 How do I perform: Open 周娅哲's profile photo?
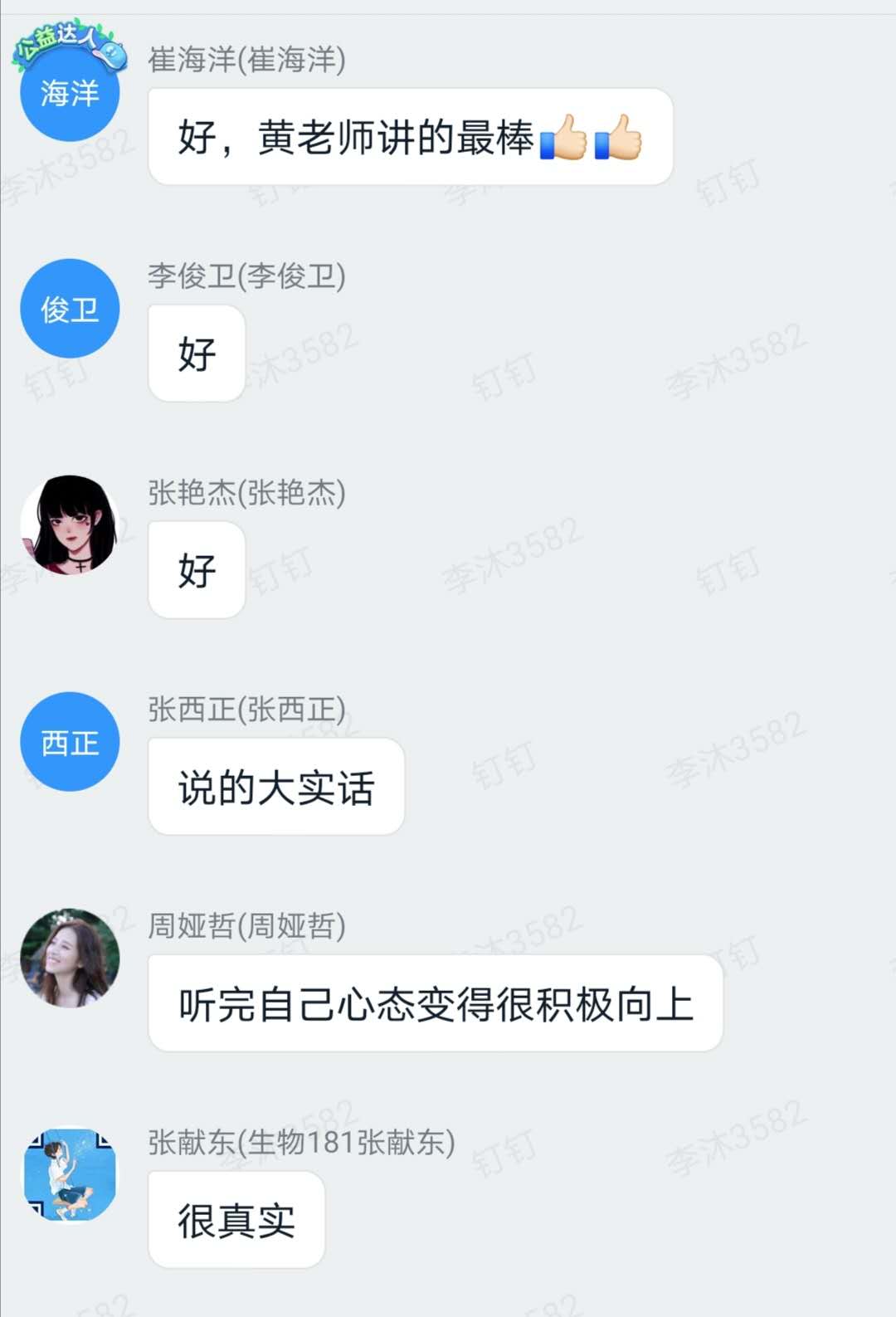(x=70, y=958)
